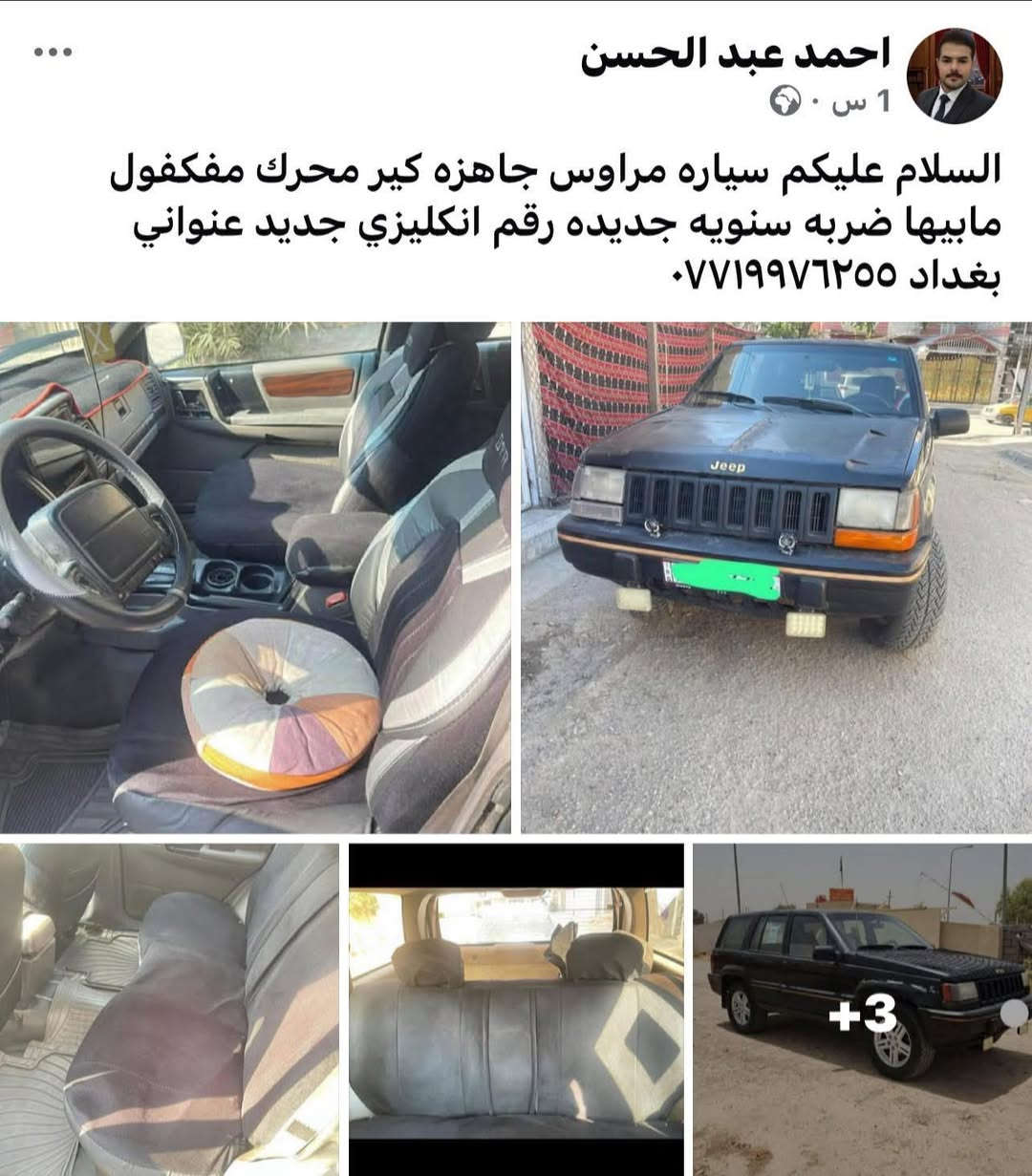The height and width of the screenshot is (1176, 1032).
Task: Open احمد عبد الحسن's profile picture
Action: pos(954,75)
